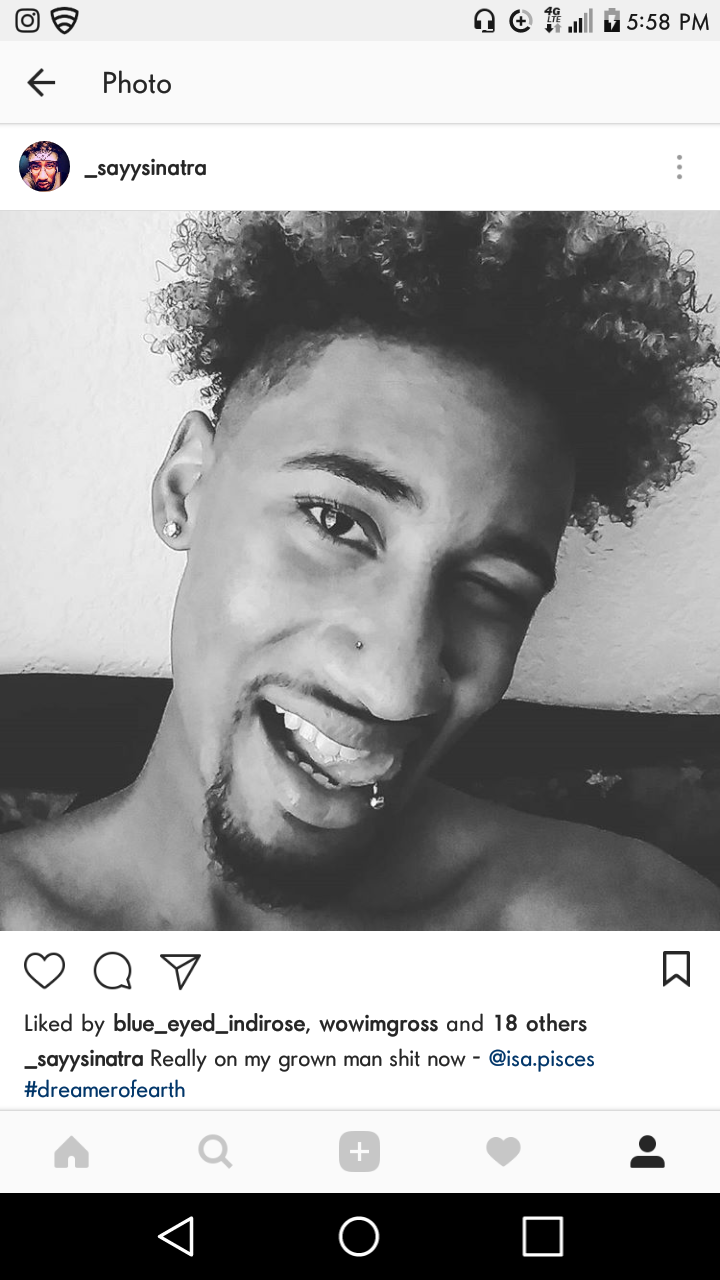Create a new post with plus tab

[359, 1152]
